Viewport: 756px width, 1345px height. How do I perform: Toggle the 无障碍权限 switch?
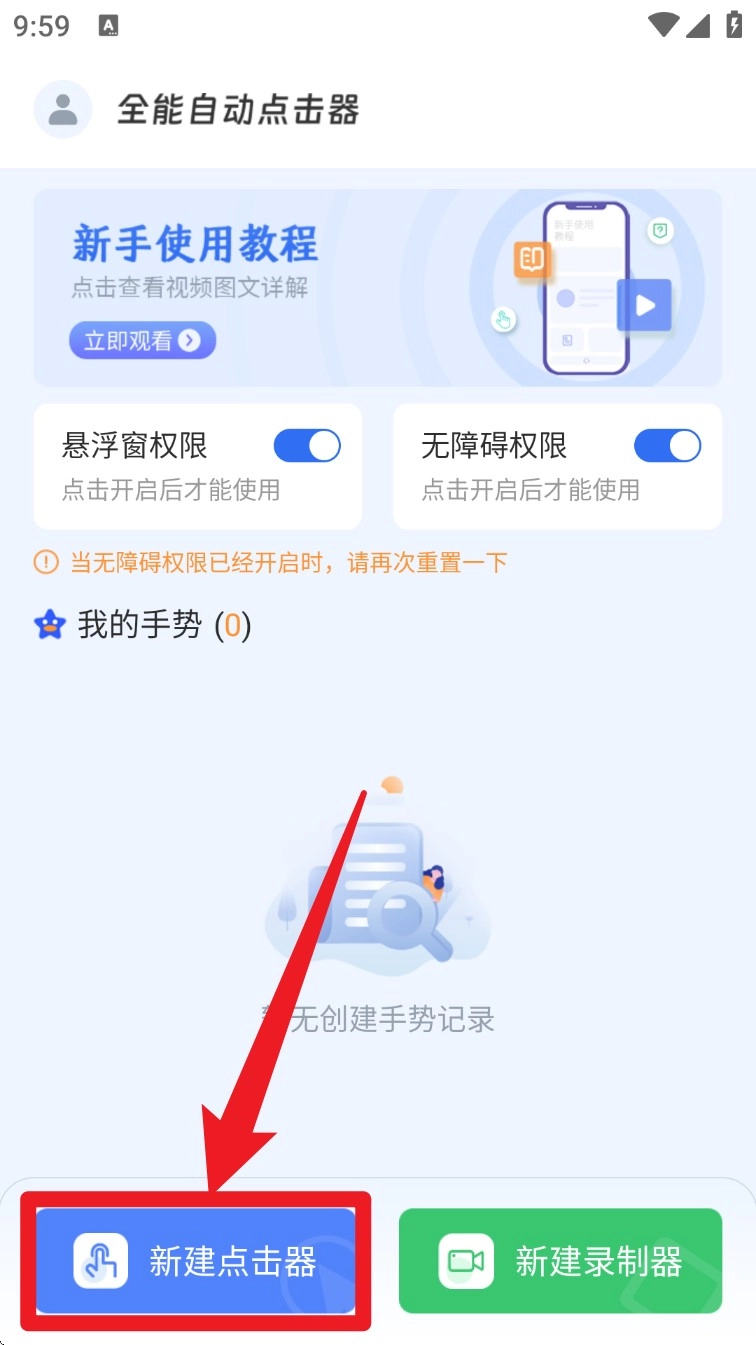(x=667, y=446)
